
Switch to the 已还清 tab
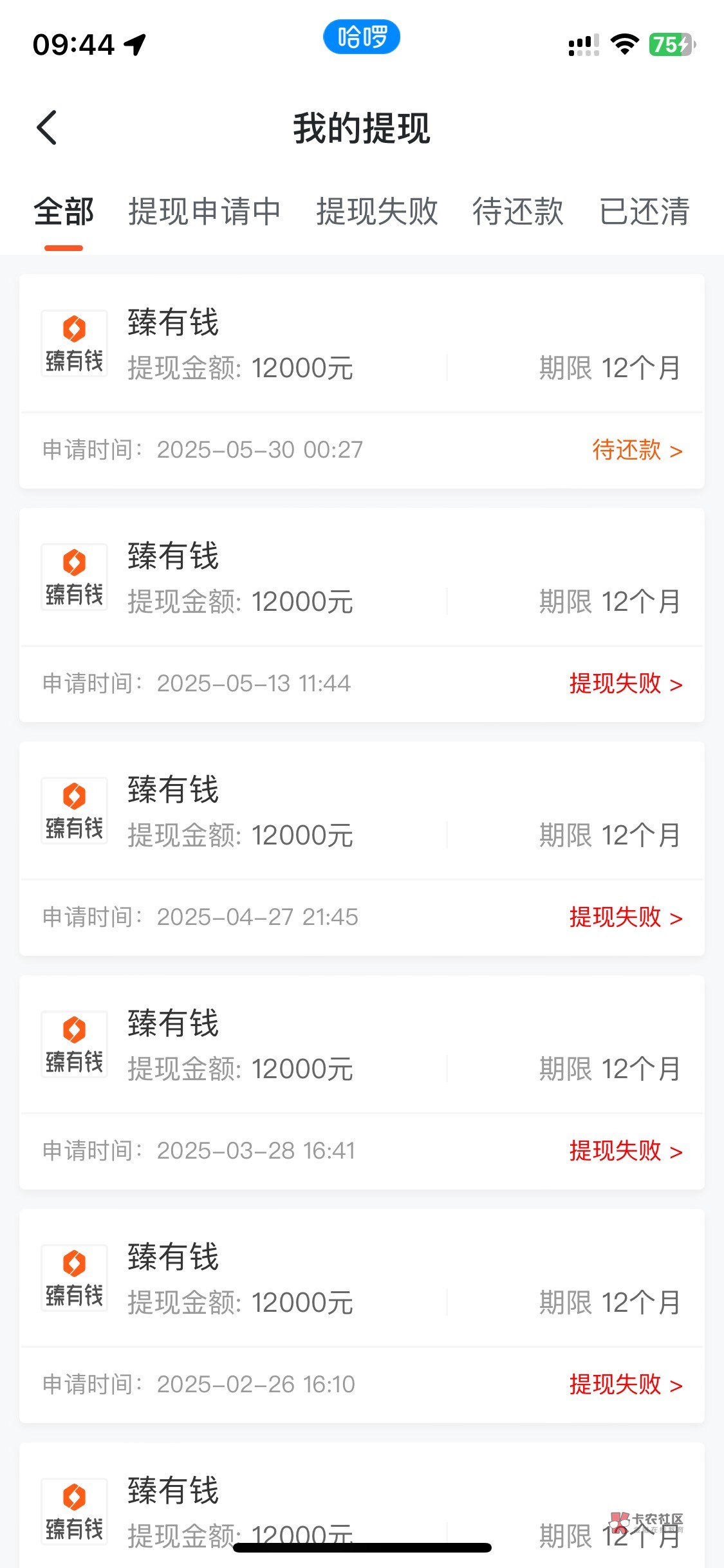[644, 212]
